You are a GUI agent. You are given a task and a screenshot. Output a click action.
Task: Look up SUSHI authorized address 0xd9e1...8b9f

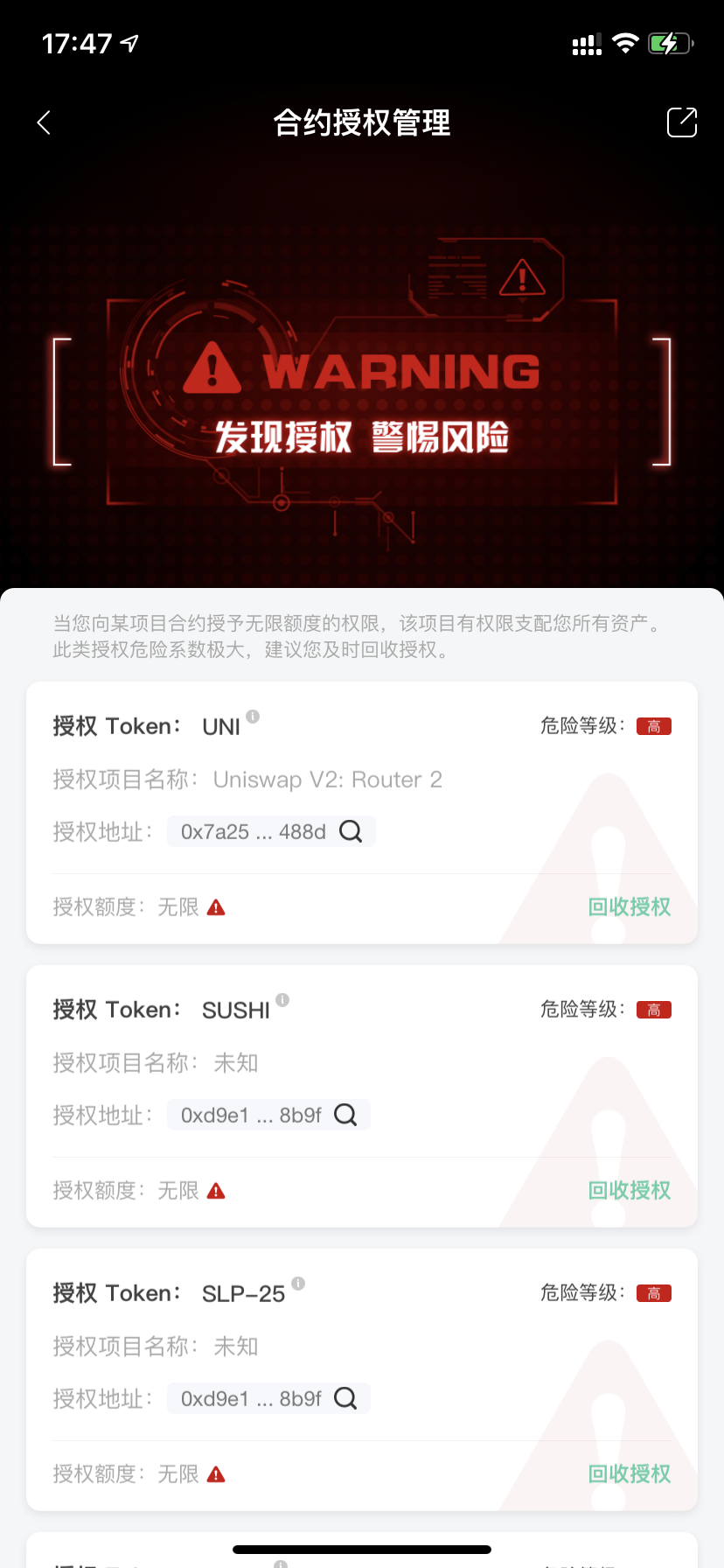(345, 1115)
